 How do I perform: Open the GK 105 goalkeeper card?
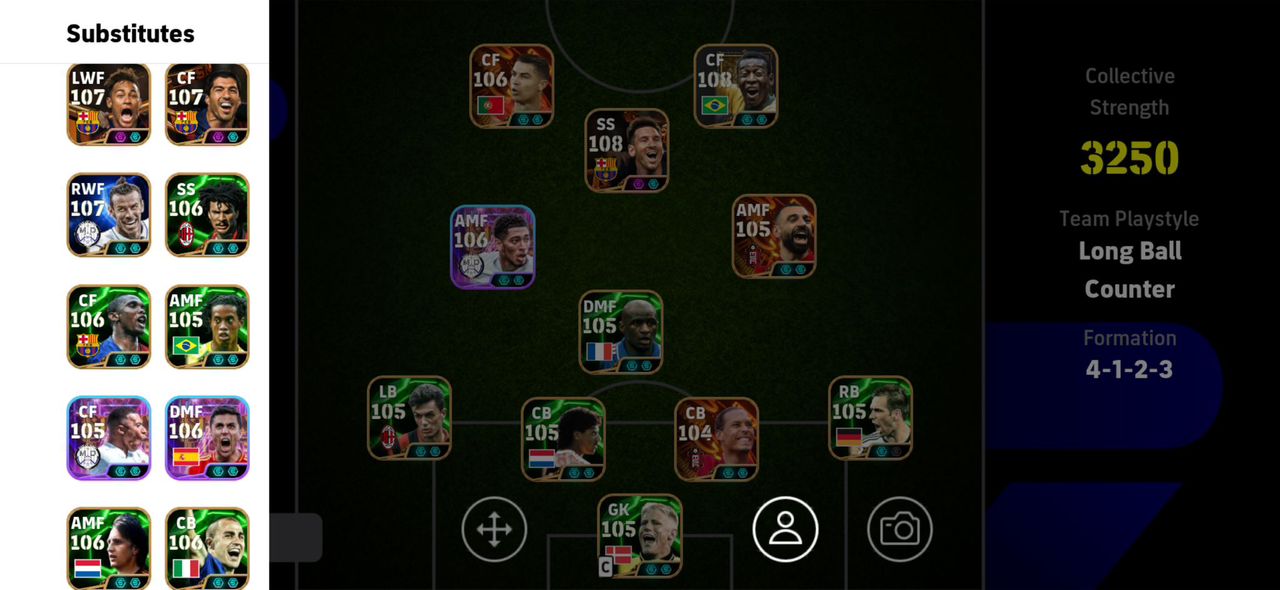click(x=640, y=536)
